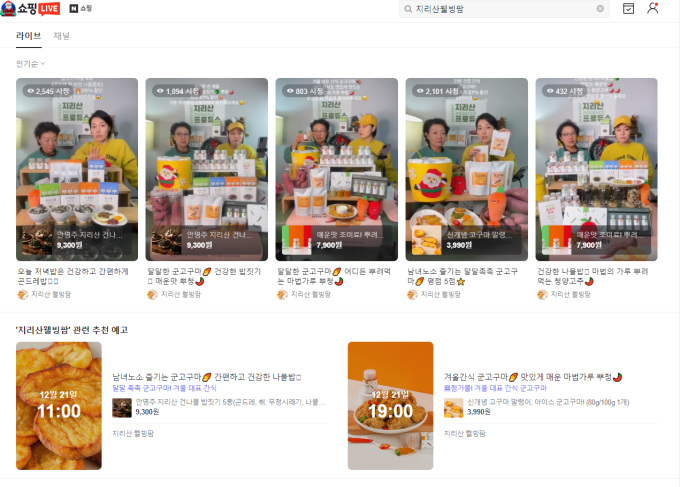This screenshot has width=680, height=487.
Task: Open the calendar schedule icon
Action: click(628, 8)
